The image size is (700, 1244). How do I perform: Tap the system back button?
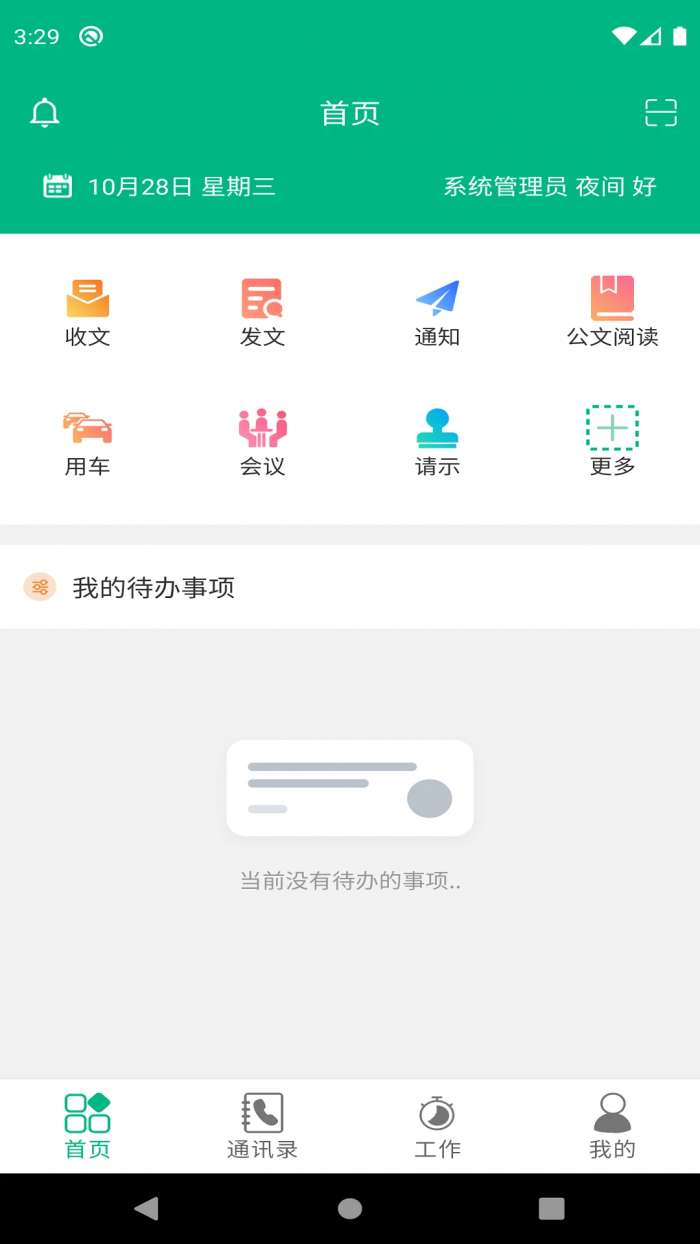147,1208
